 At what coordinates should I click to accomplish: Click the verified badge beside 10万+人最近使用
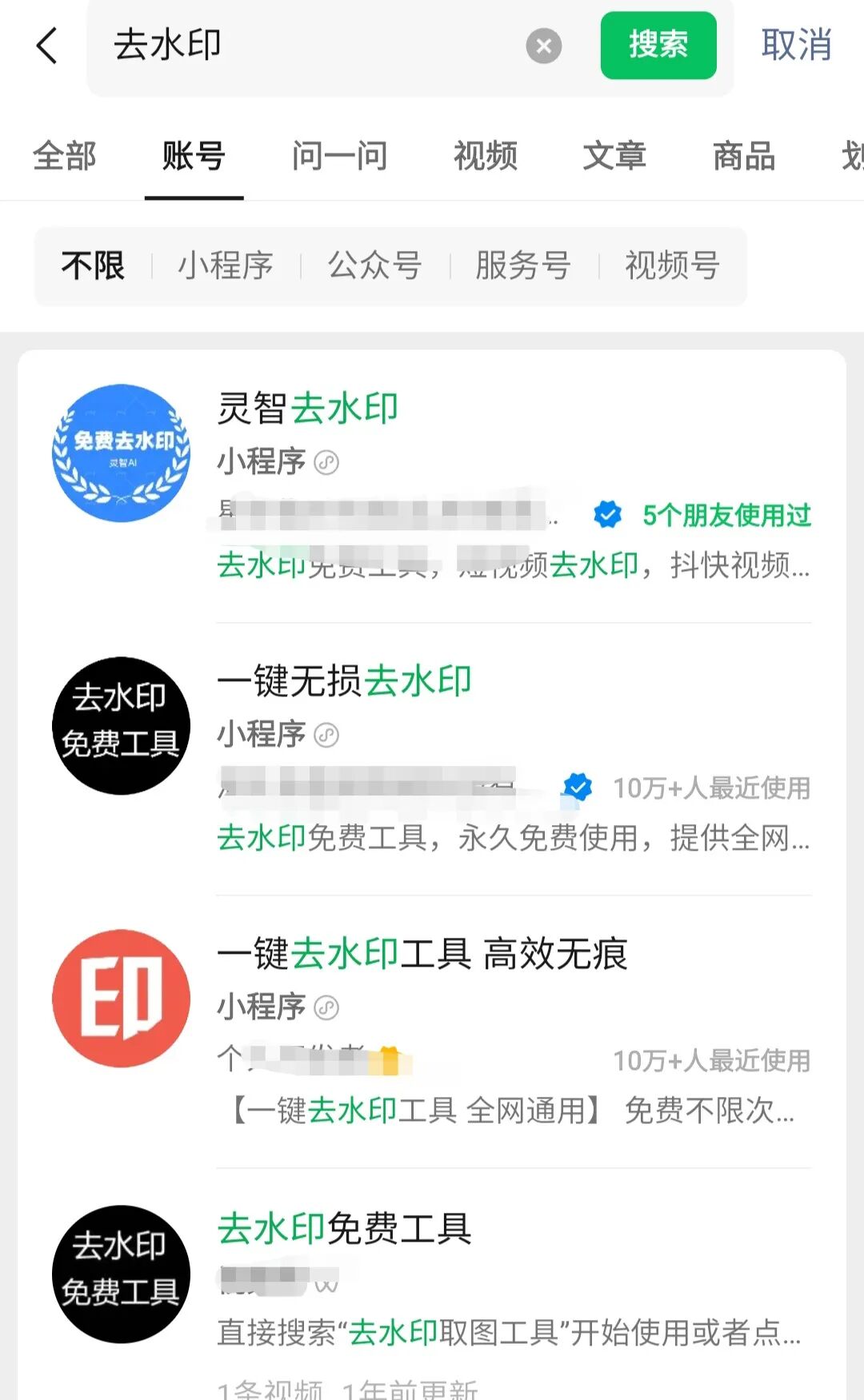coord(578,788)
